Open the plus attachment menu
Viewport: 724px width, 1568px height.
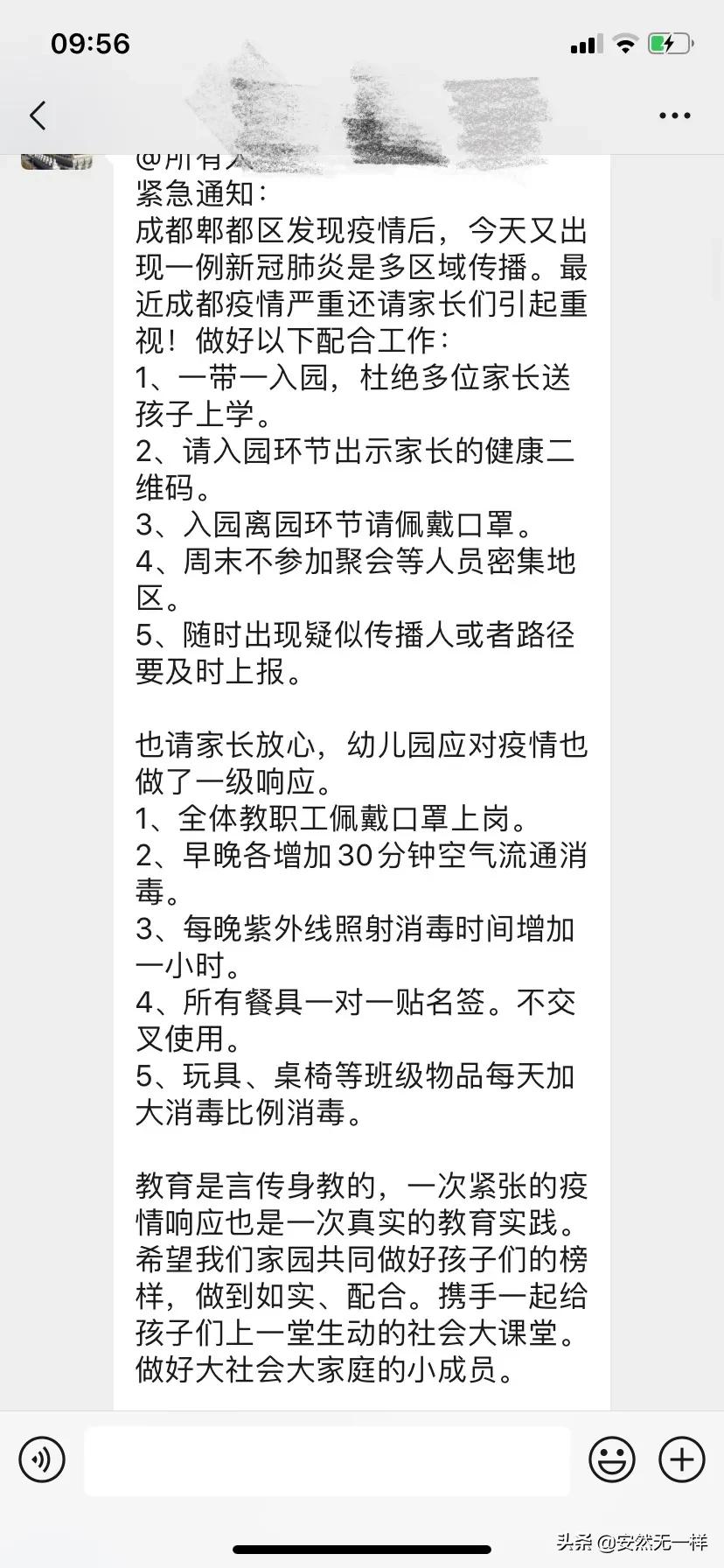(x=682, y=1459)
